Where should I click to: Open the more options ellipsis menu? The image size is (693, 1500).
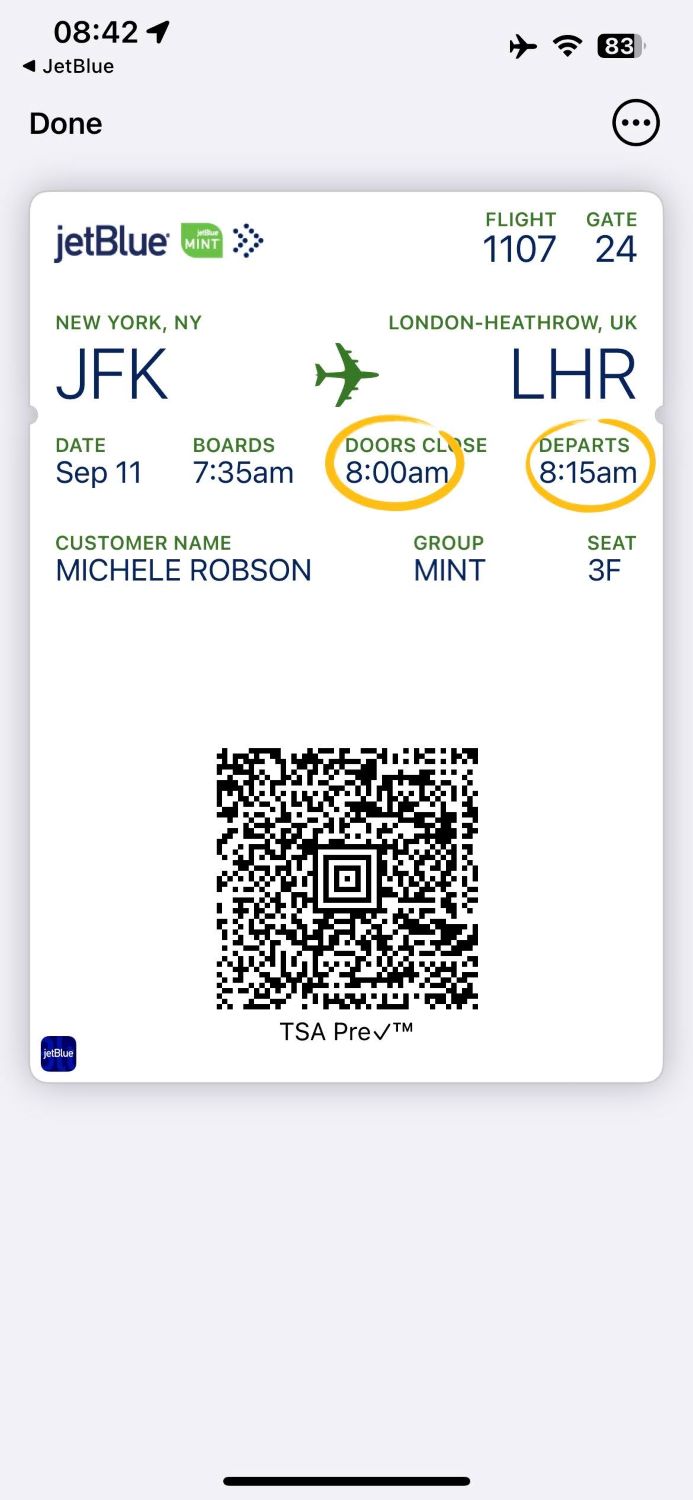tap(636, 124)
